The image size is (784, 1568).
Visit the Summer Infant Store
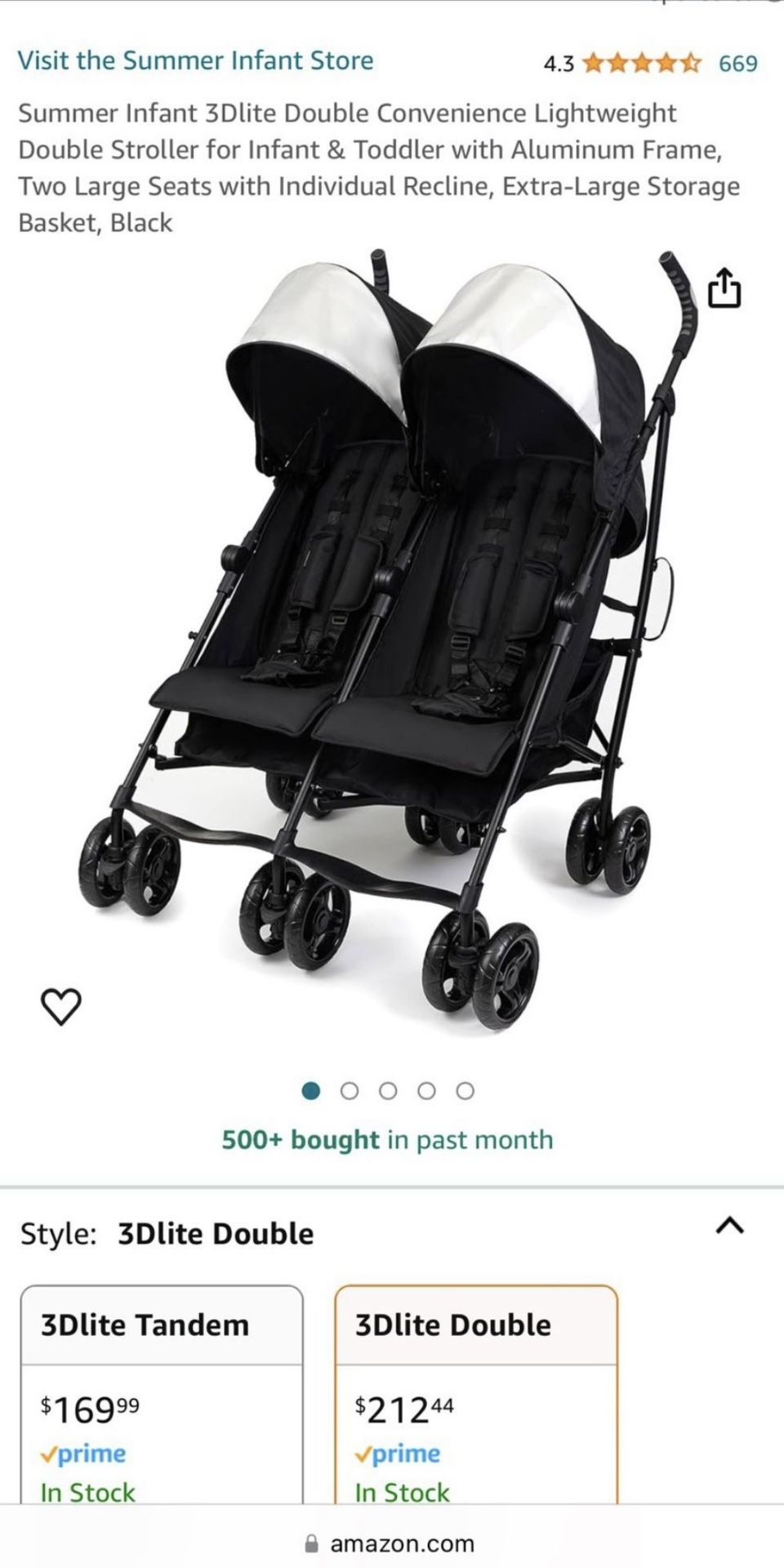(x=196, y=60)
